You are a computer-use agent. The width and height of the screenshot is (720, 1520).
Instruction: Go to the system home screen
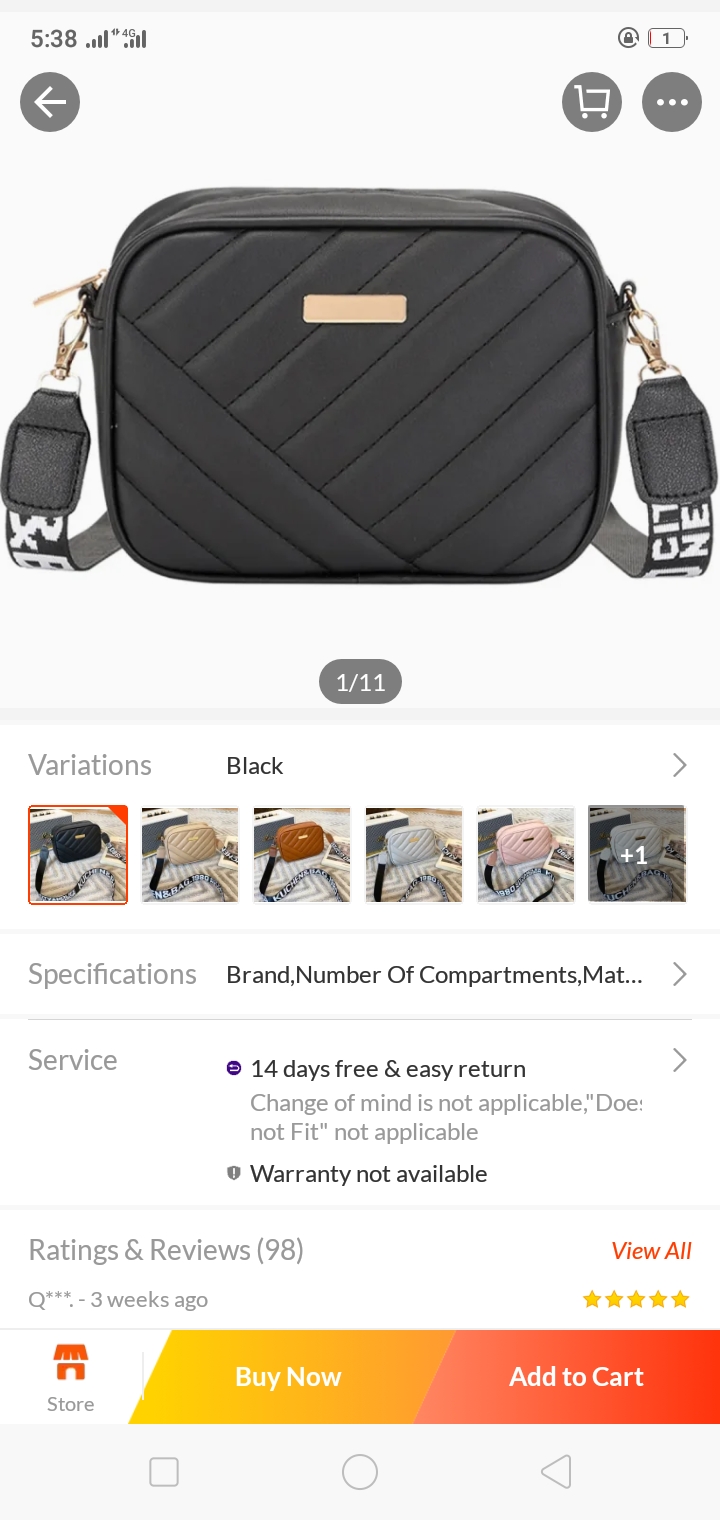point(360,1472)
